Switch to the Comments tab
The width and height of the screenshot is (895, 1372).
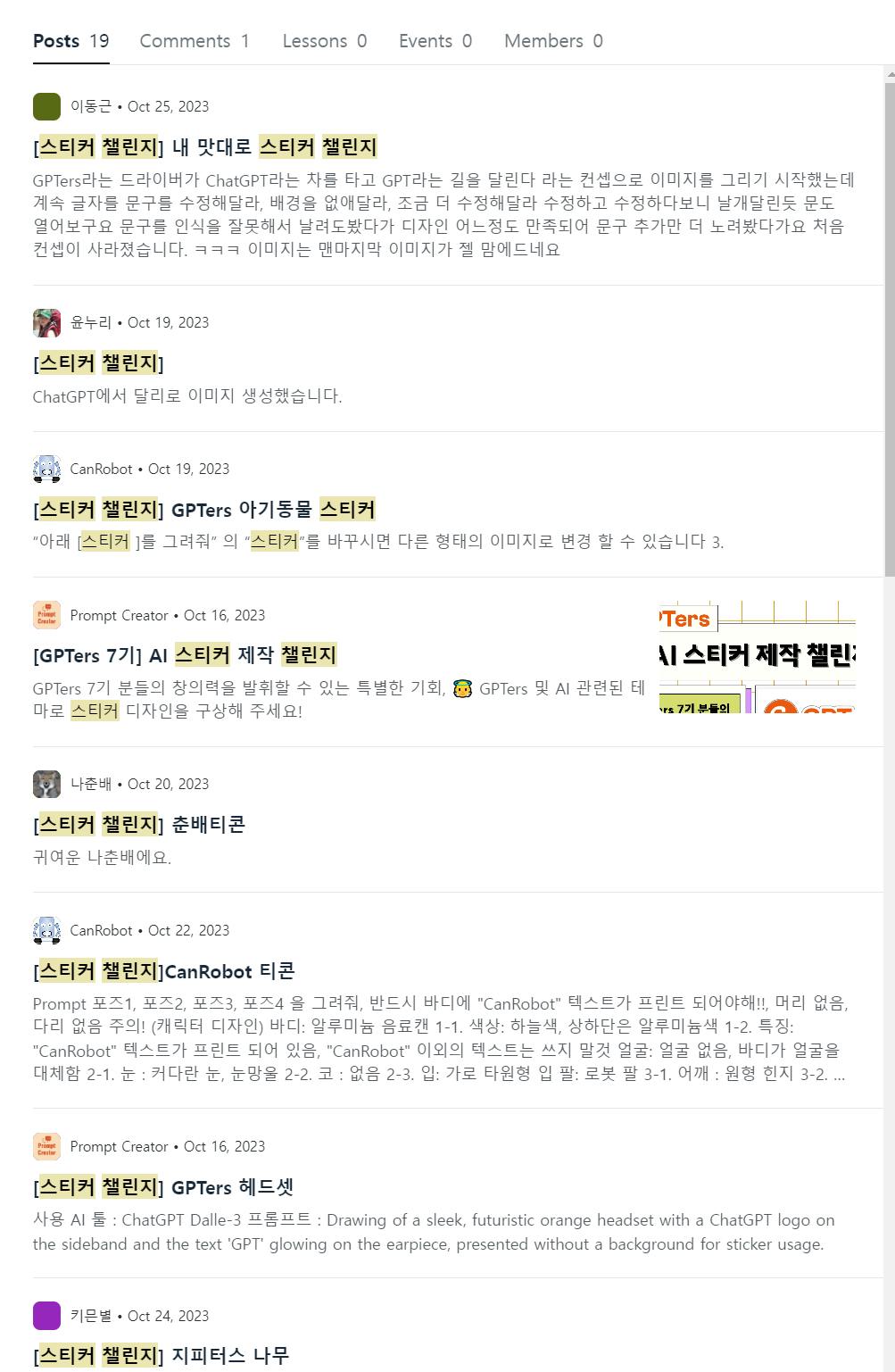[194, 41]
